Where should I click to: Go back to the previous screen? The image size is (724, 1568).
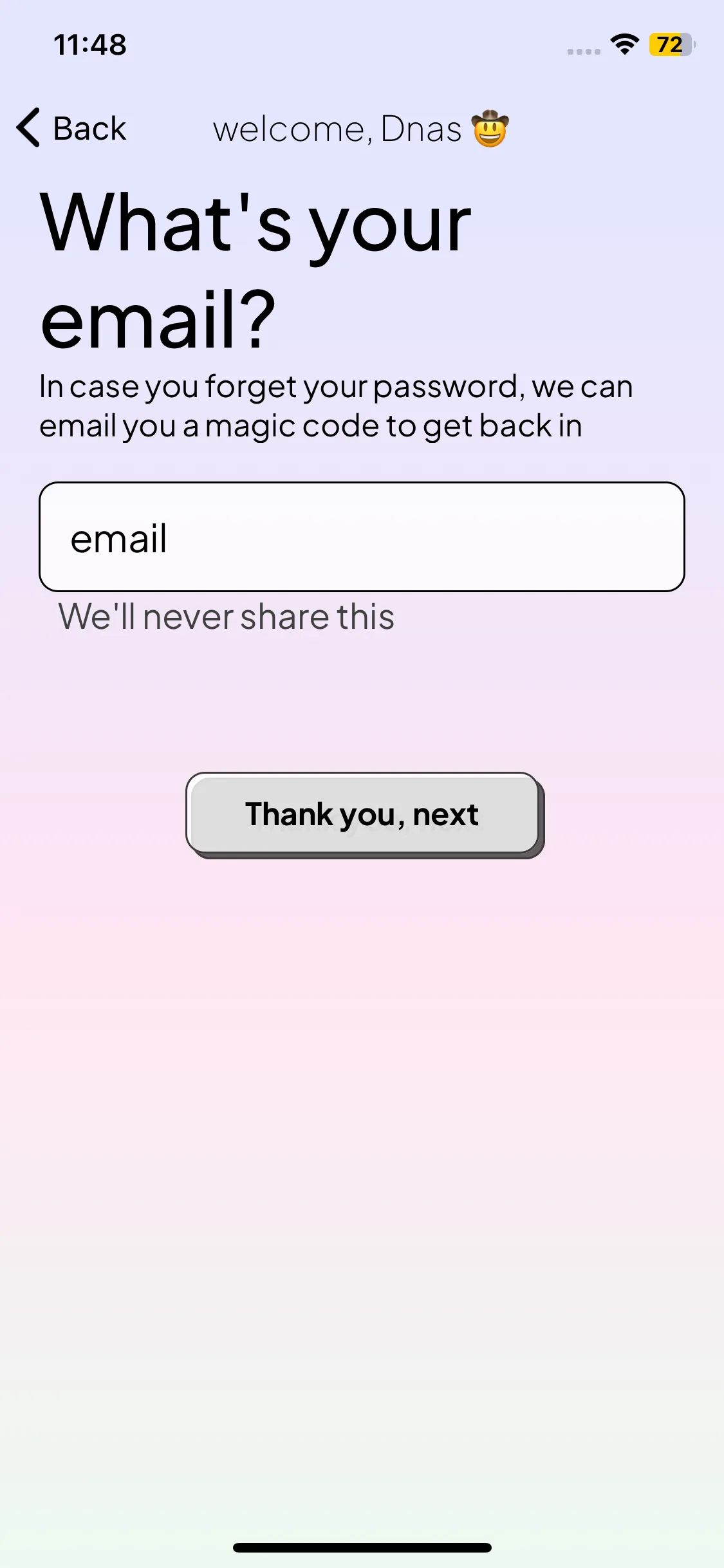click(71, 128)
